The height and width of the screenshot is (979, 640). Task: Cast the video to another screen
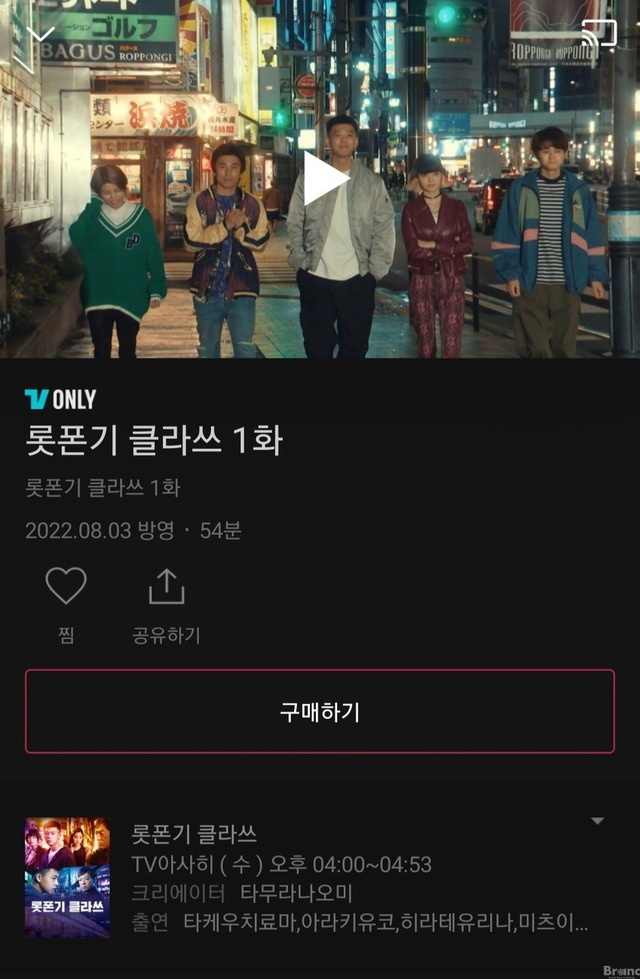click(599, 35)
